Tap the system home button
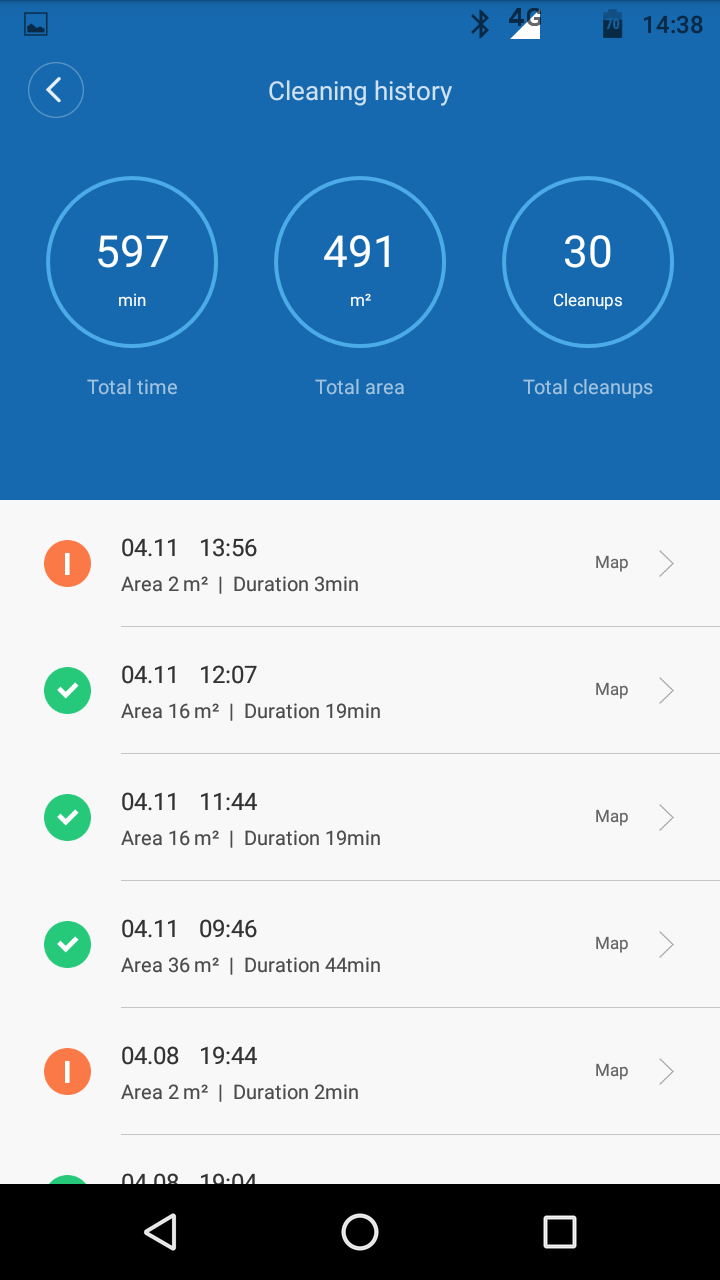This screenshot has width=720, height=1280. [x=360, y=1232]
